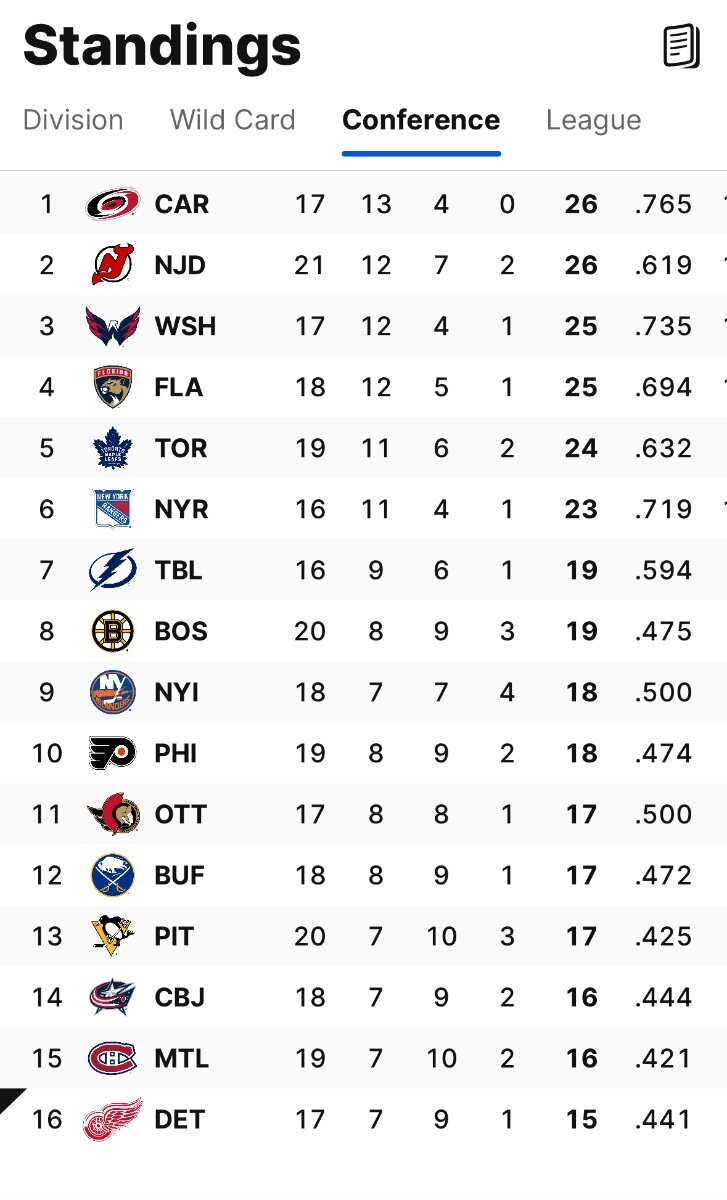The image size is (727, 1200).
Task: Select the OTT team row
Action: (363, 814)
